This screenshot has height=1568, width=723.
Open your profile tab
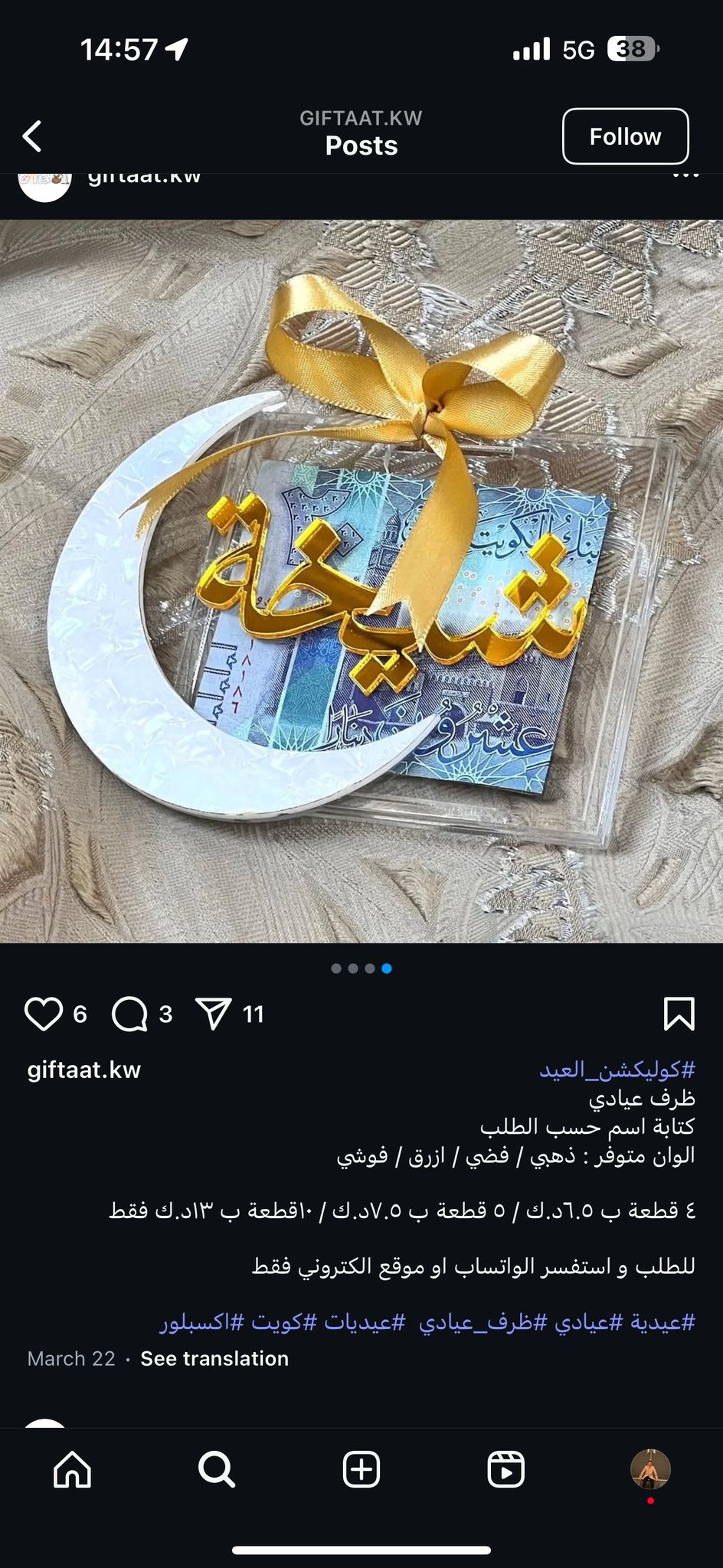pyautogui.click(x=650, y=1468)
